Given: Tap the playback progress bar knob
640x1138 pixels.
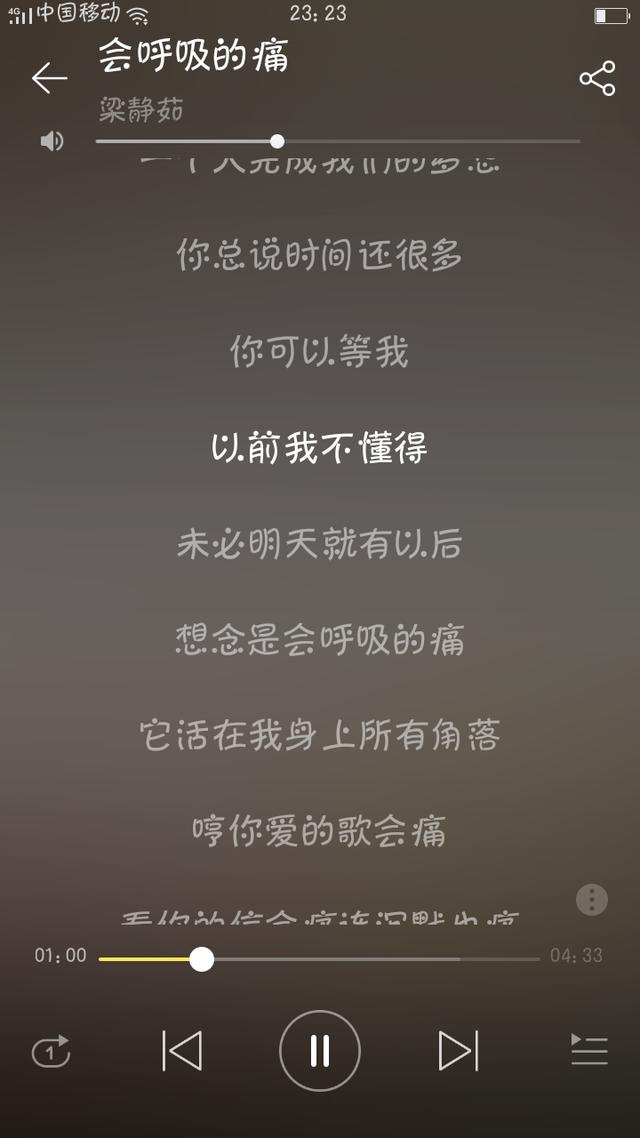Looking at the screenshot, I should pyautogui.click(x=202, y=959).
